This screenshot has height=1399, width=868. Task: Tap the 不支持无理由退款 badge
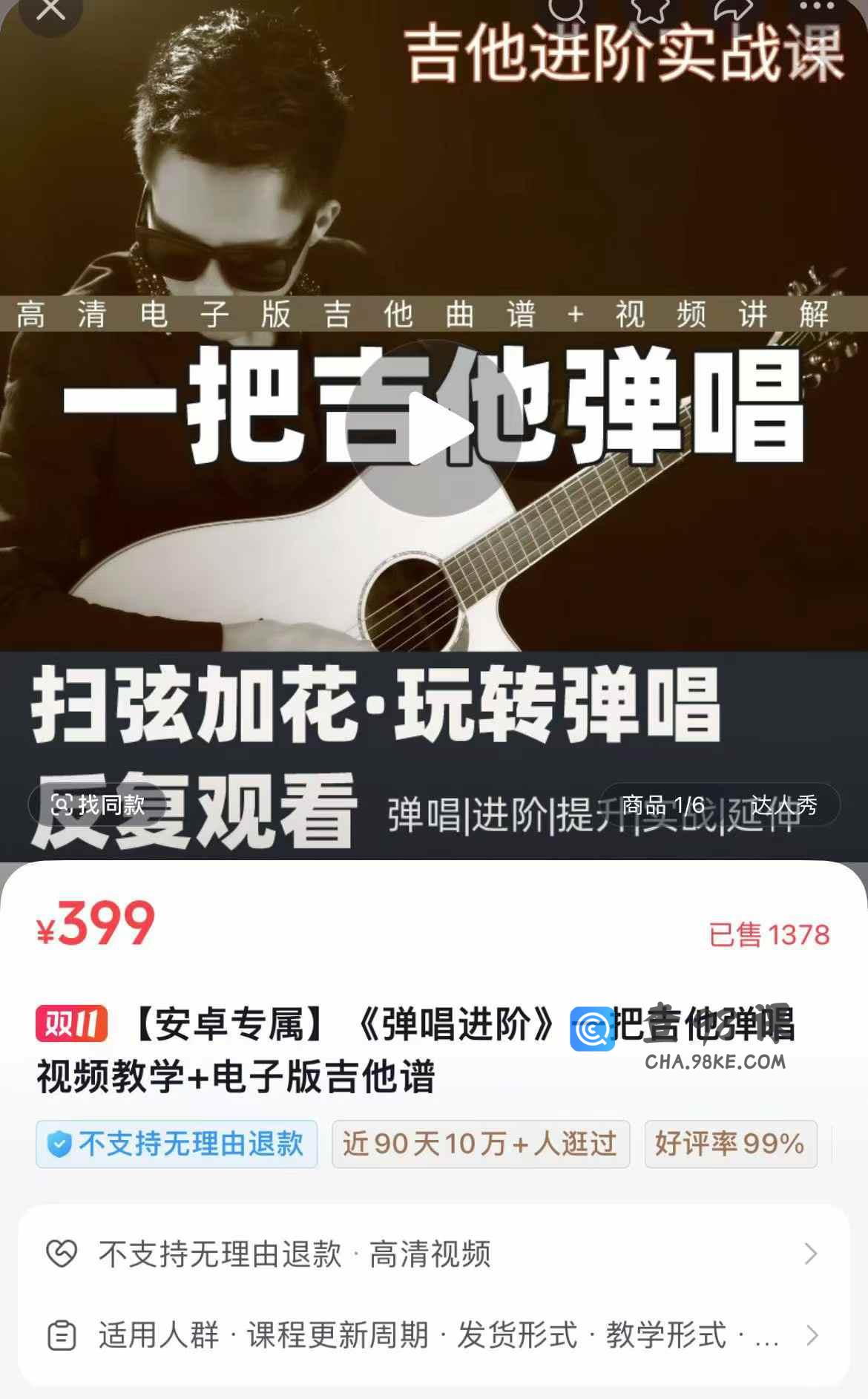177,1144
